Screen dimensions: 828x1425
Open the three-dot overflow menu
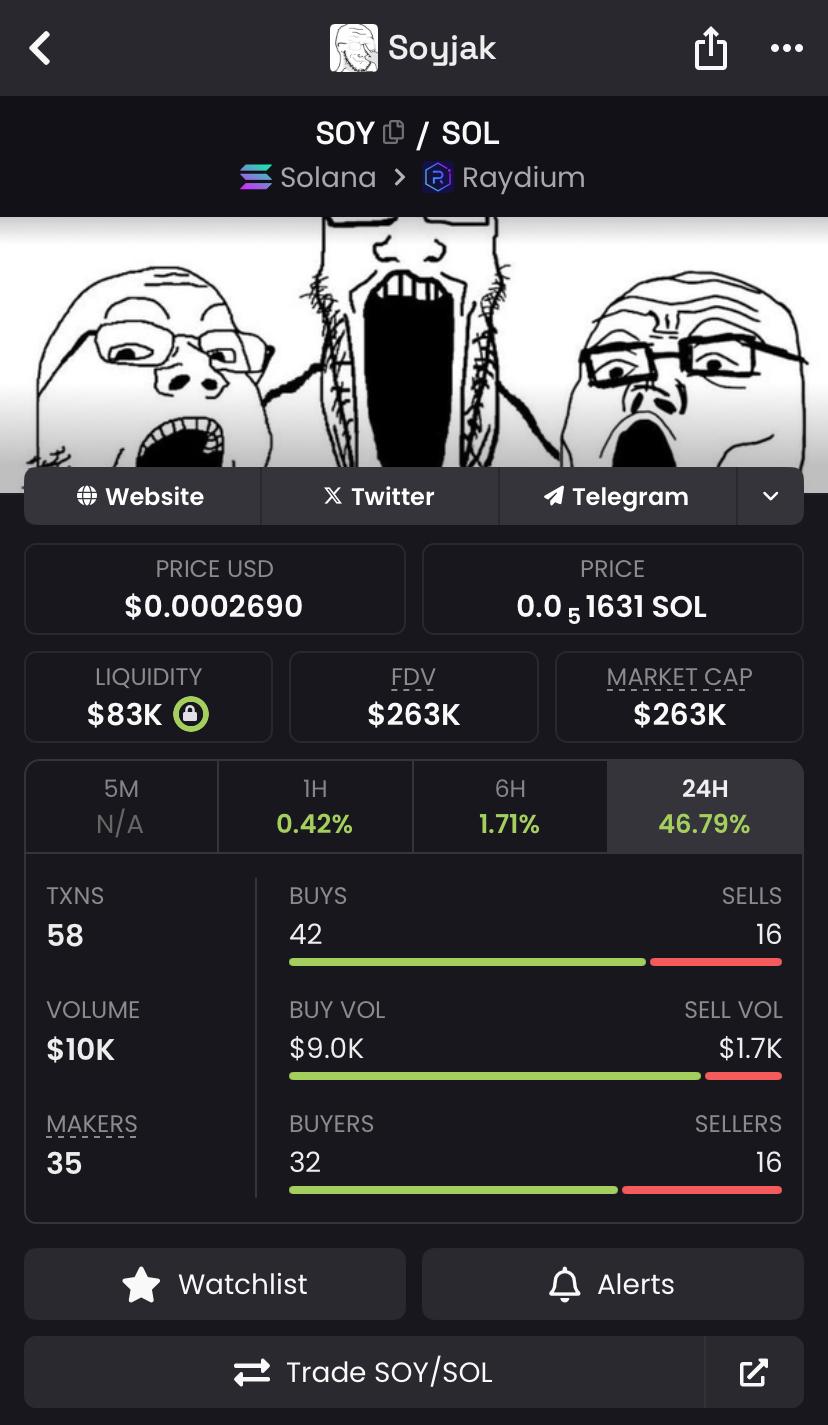tap(786, 48)
